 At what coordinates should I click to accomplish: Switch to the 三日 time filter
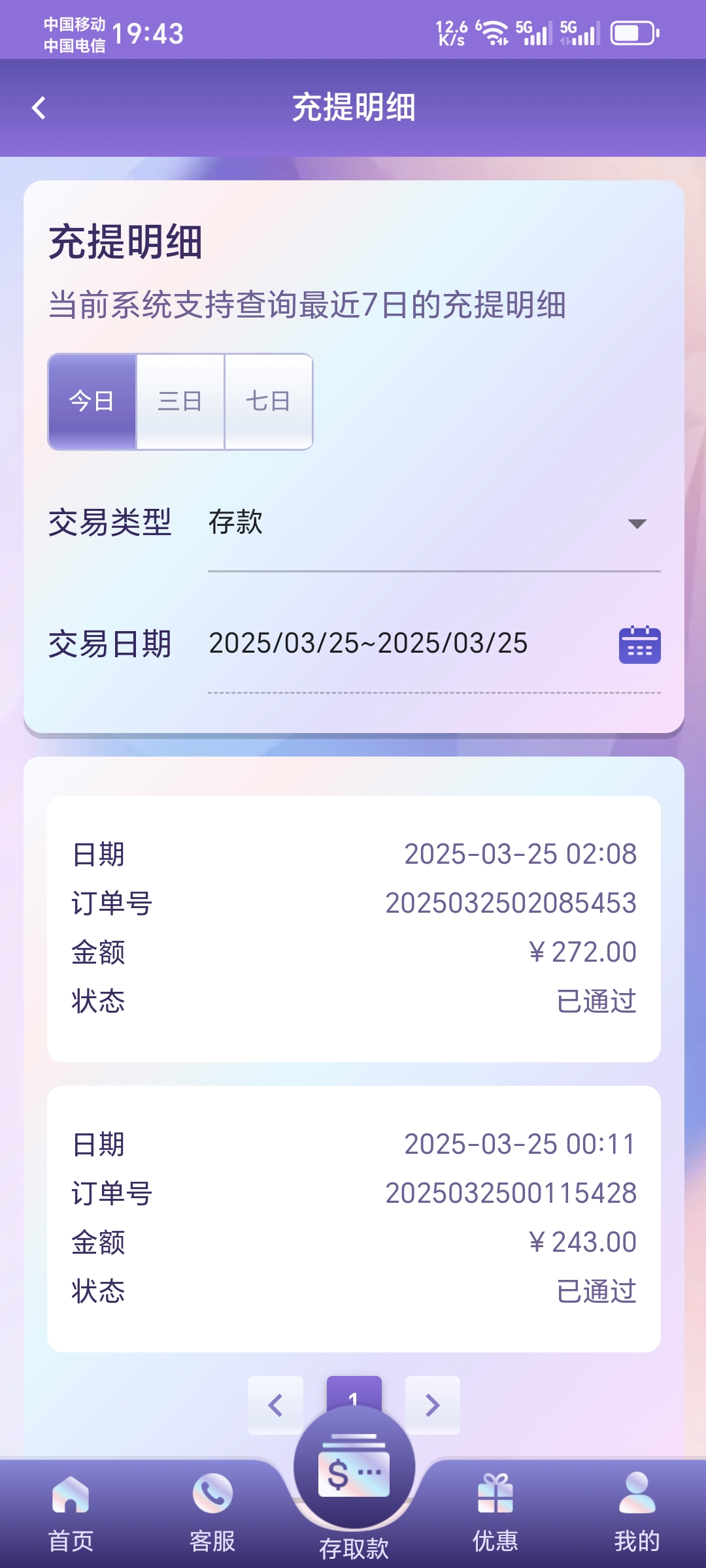click(x=180, y=402)
